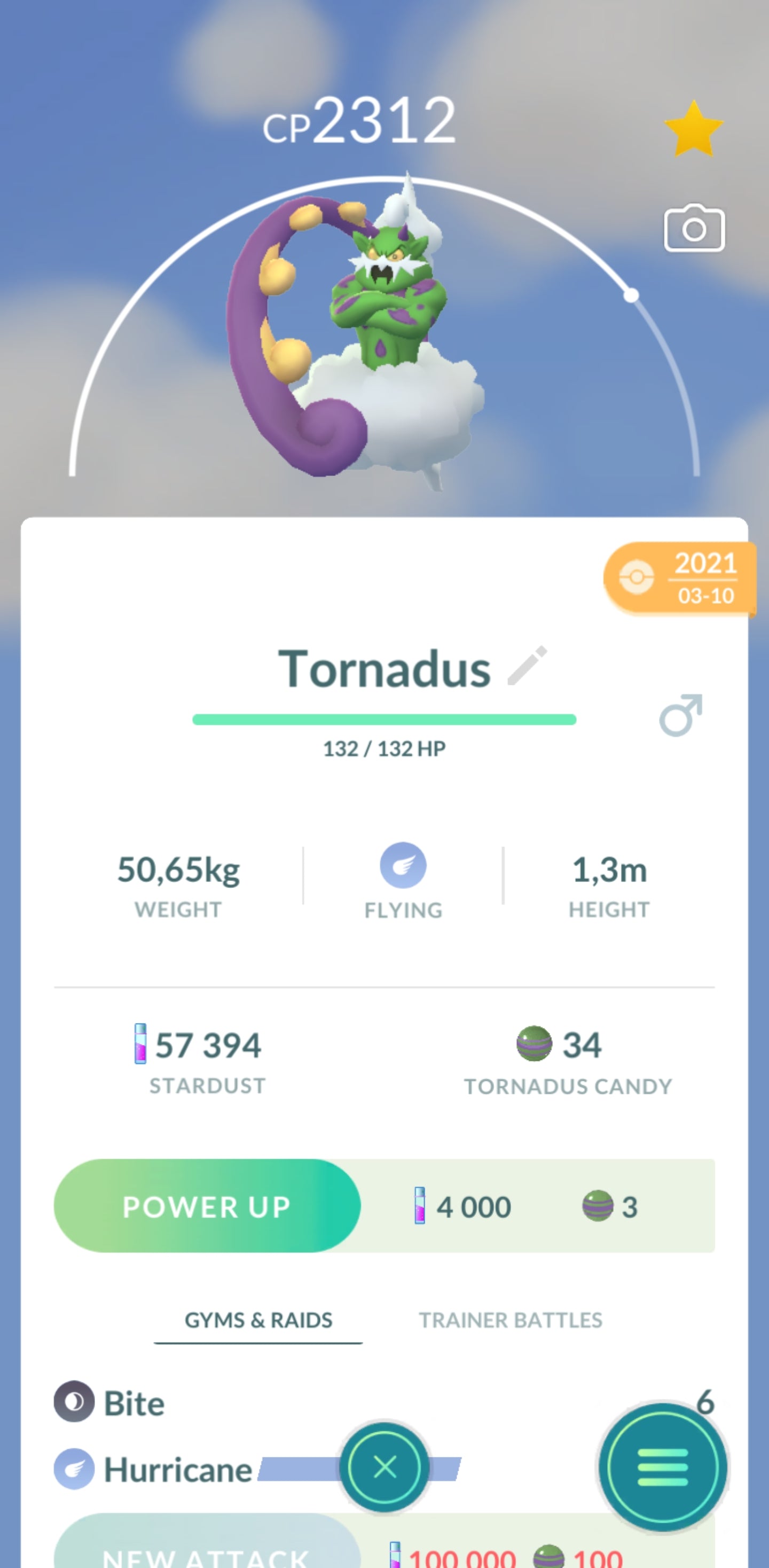Open the AR camera for Tornadus
Viewport: 769px width, 1568px height.
[x=694, y=228]
